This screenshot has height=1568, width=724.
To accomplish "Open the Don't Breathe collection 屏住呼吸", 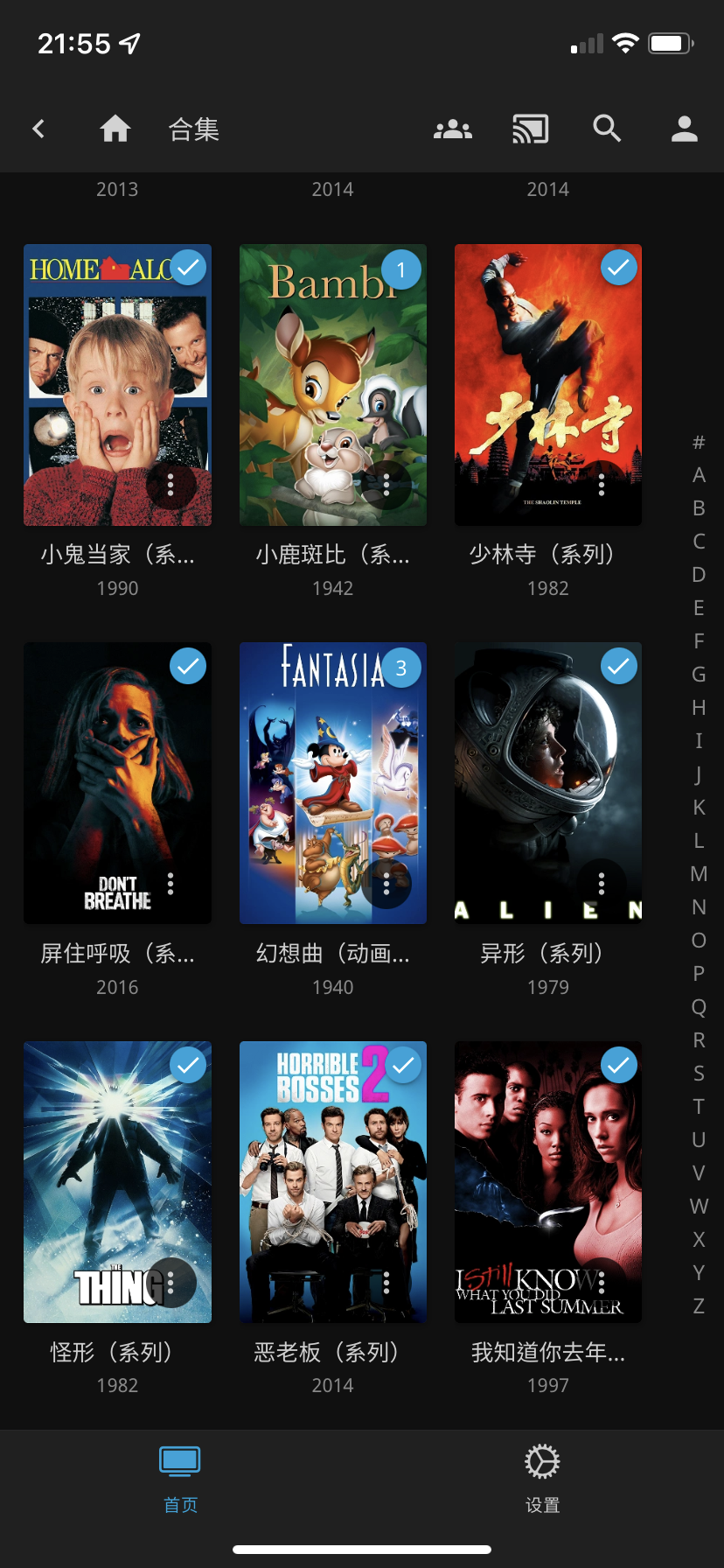I will (118, 783).
